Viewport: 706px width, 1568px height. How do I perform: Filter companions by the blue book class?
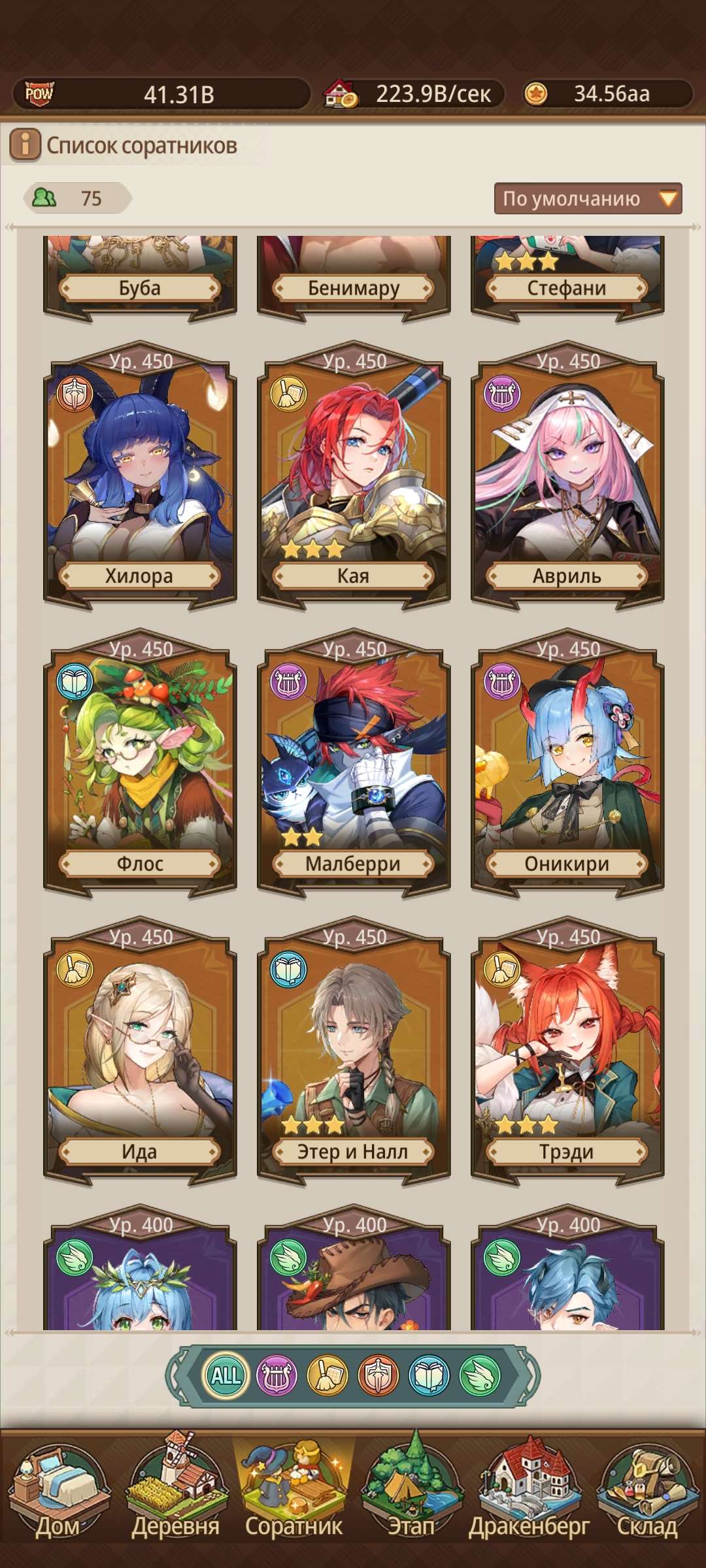click(x=429, y=1375)
